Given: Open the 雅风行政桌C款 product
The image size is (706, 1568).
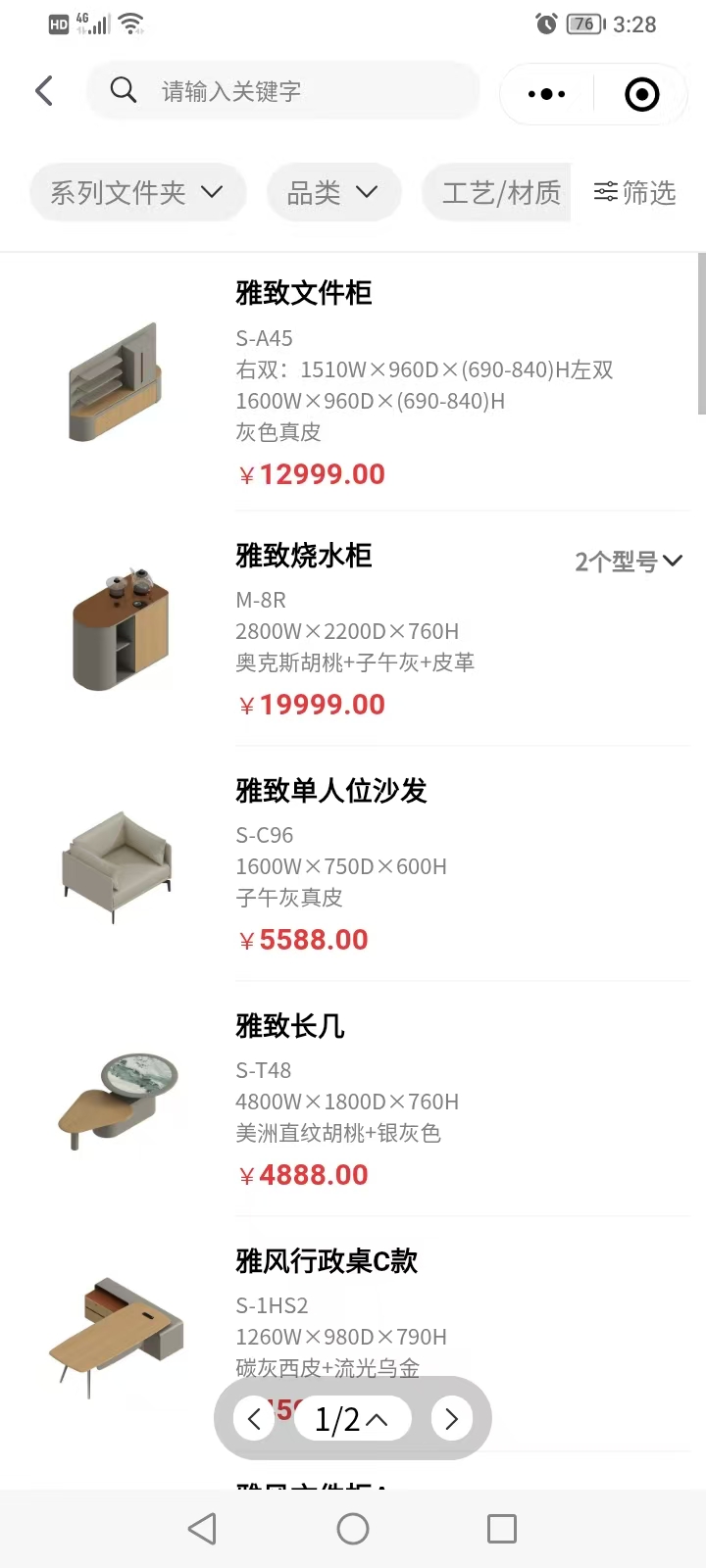Looking at the screenshot, I should 327,1261.
